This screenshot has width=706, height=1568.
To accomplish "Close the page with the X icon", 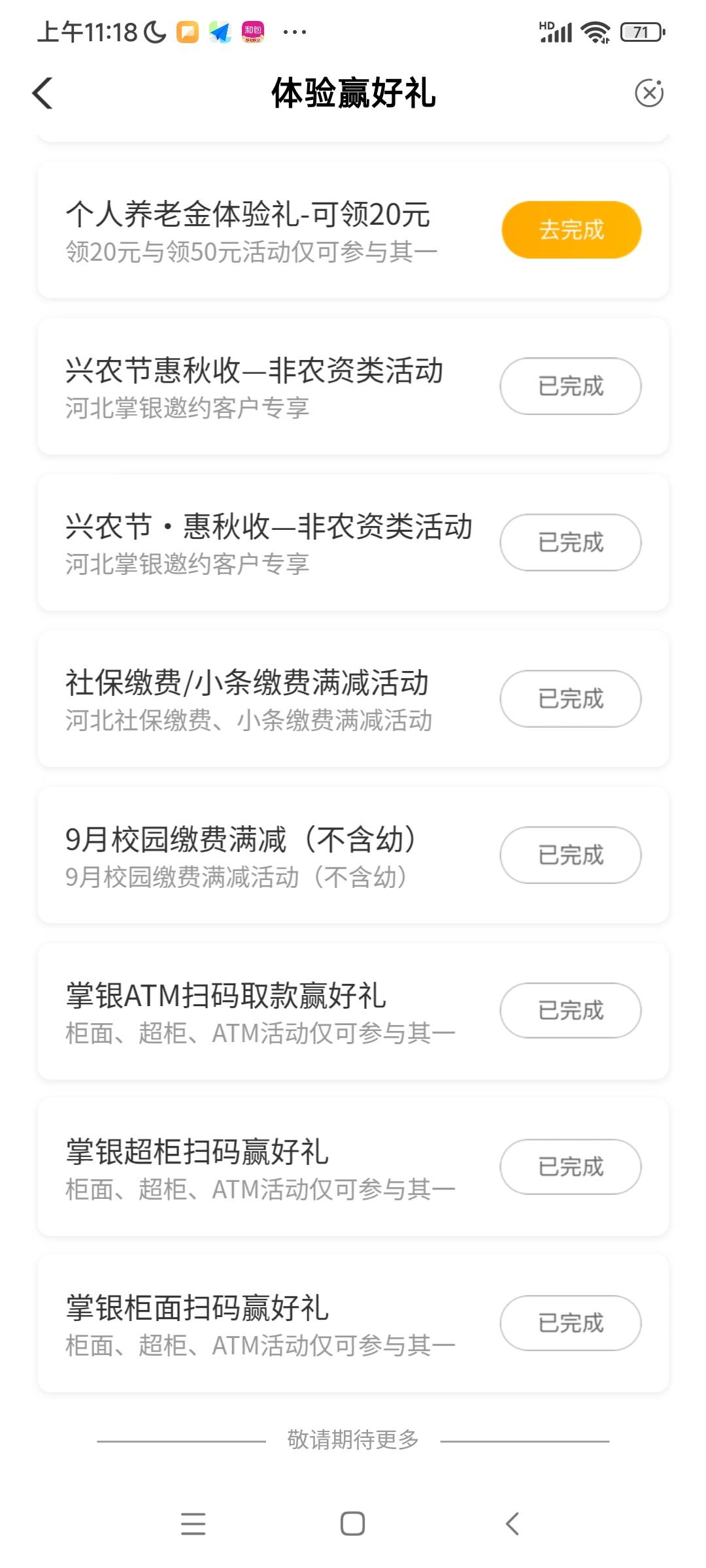I will 648,93.
